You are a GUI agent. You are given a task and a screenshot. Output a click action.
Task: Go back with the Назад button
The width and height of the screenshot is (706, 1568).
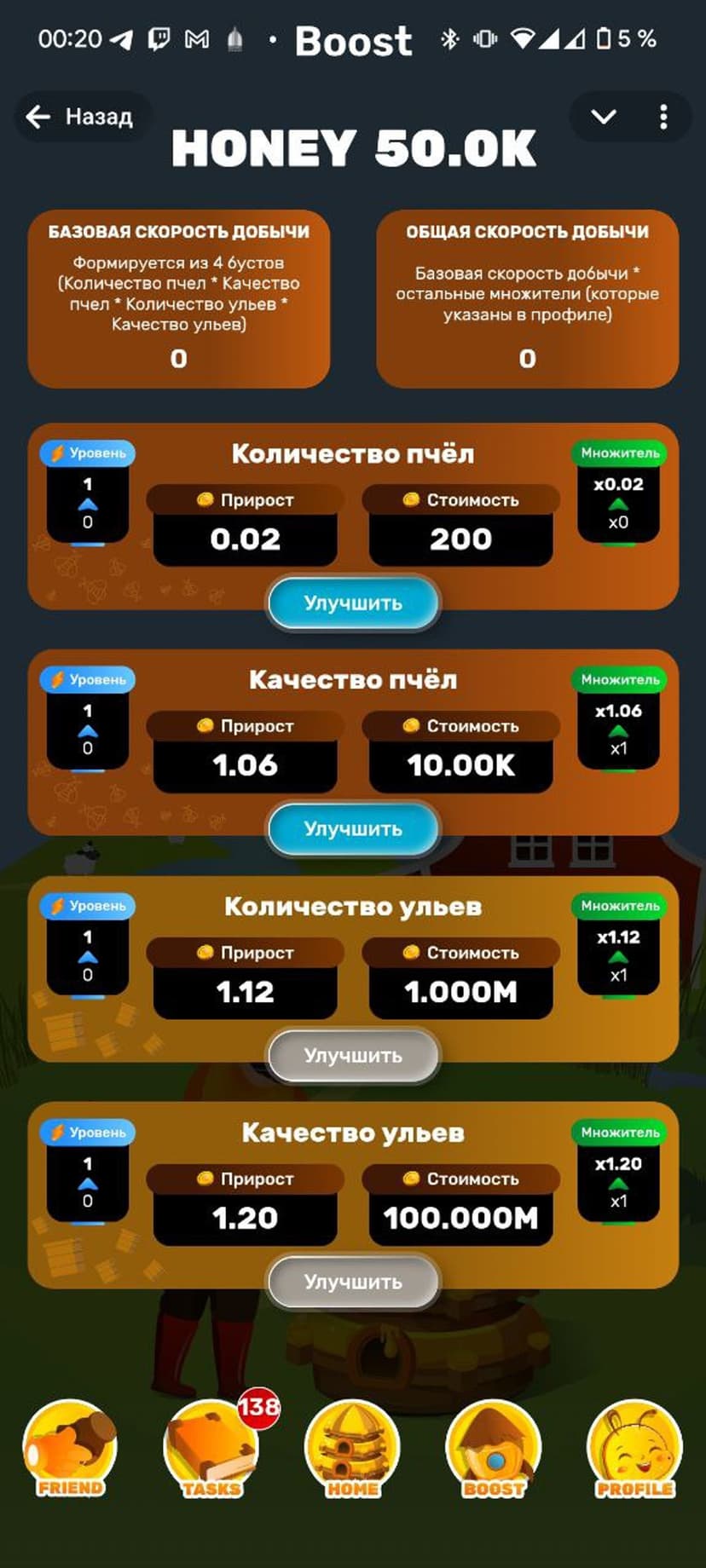81,117
